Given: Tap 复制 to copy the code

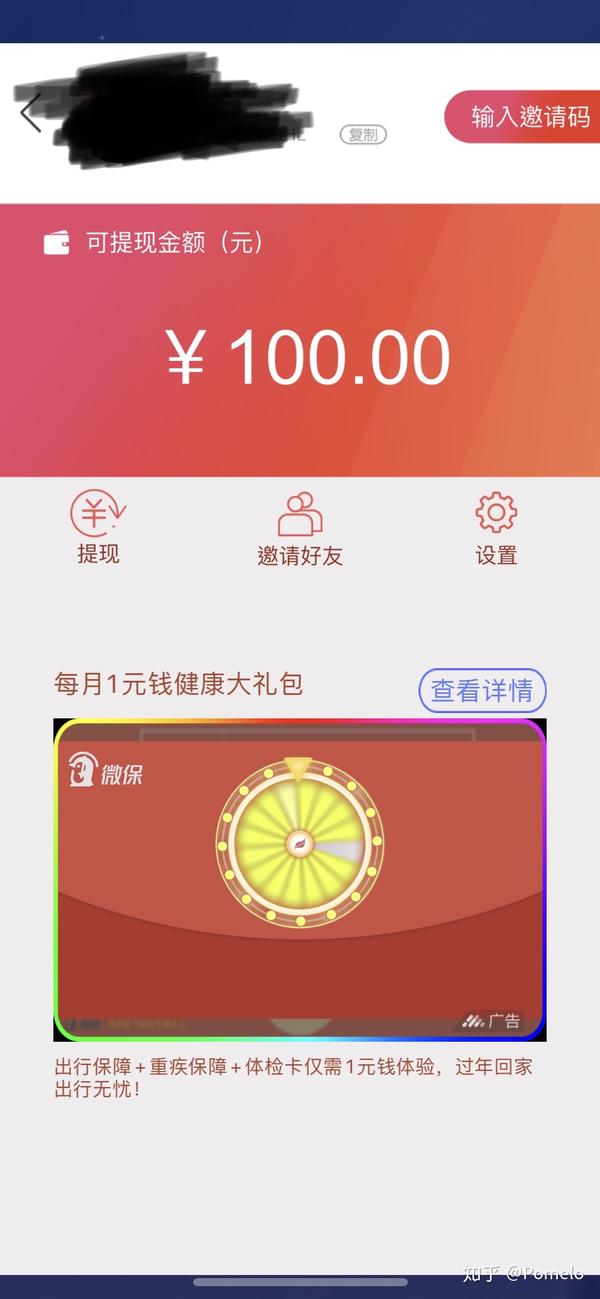Looking at the screenshot, I should point(362,135).
